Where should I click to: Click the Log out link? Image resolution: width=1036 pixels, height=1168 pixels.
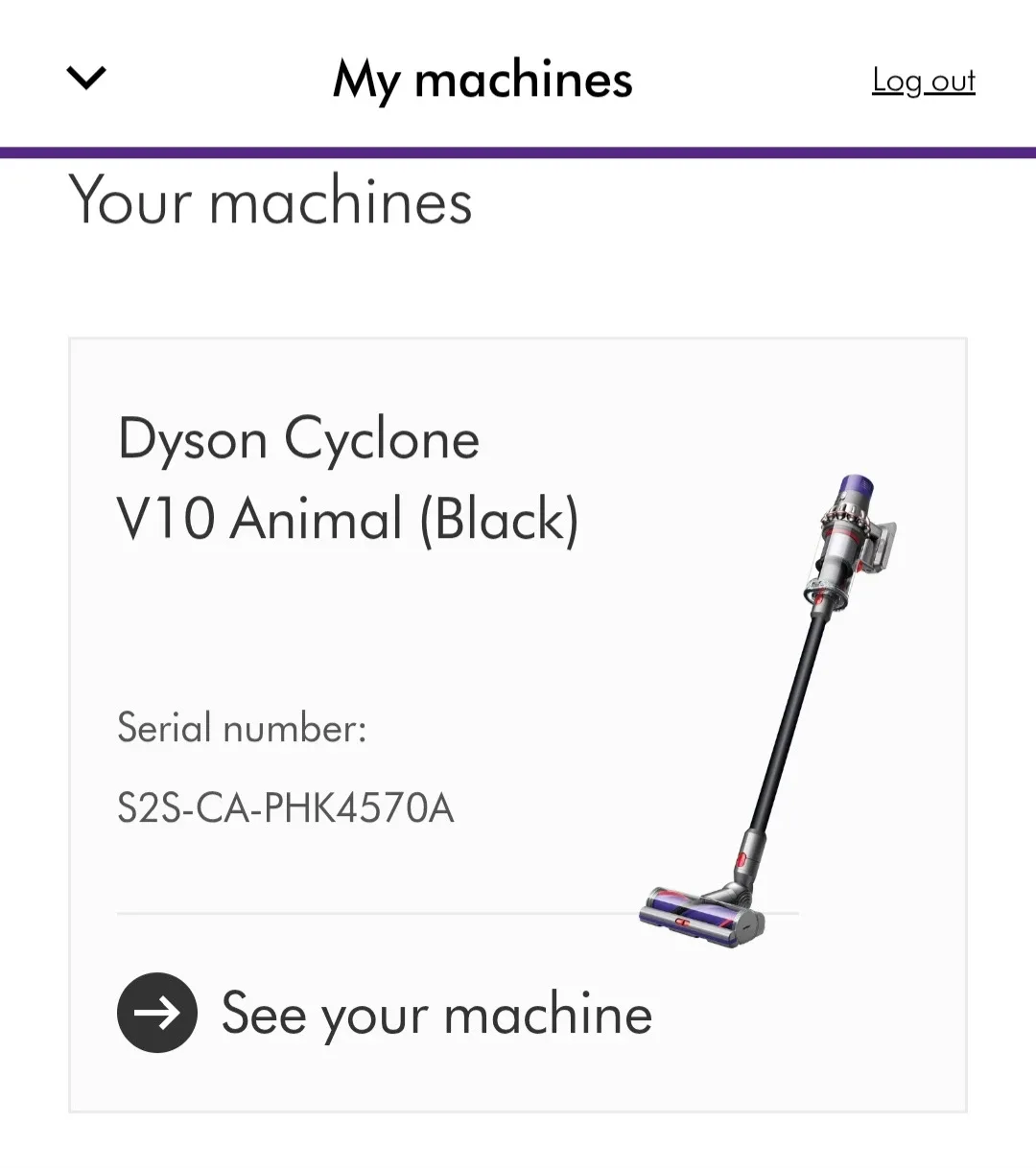[923, 82]
